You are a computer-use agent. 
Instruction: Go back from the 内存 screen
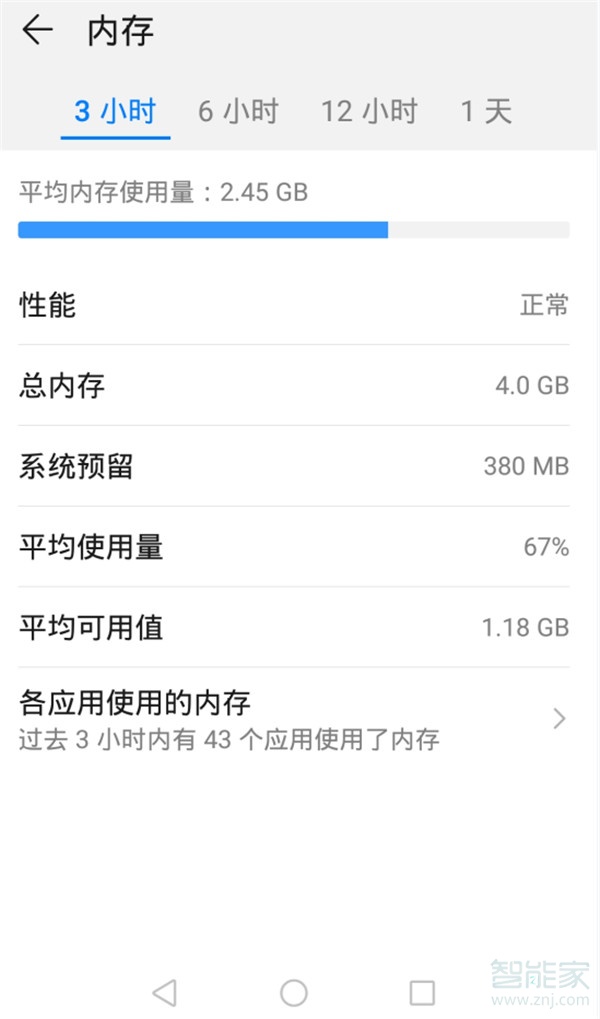[x=37, y=31]
